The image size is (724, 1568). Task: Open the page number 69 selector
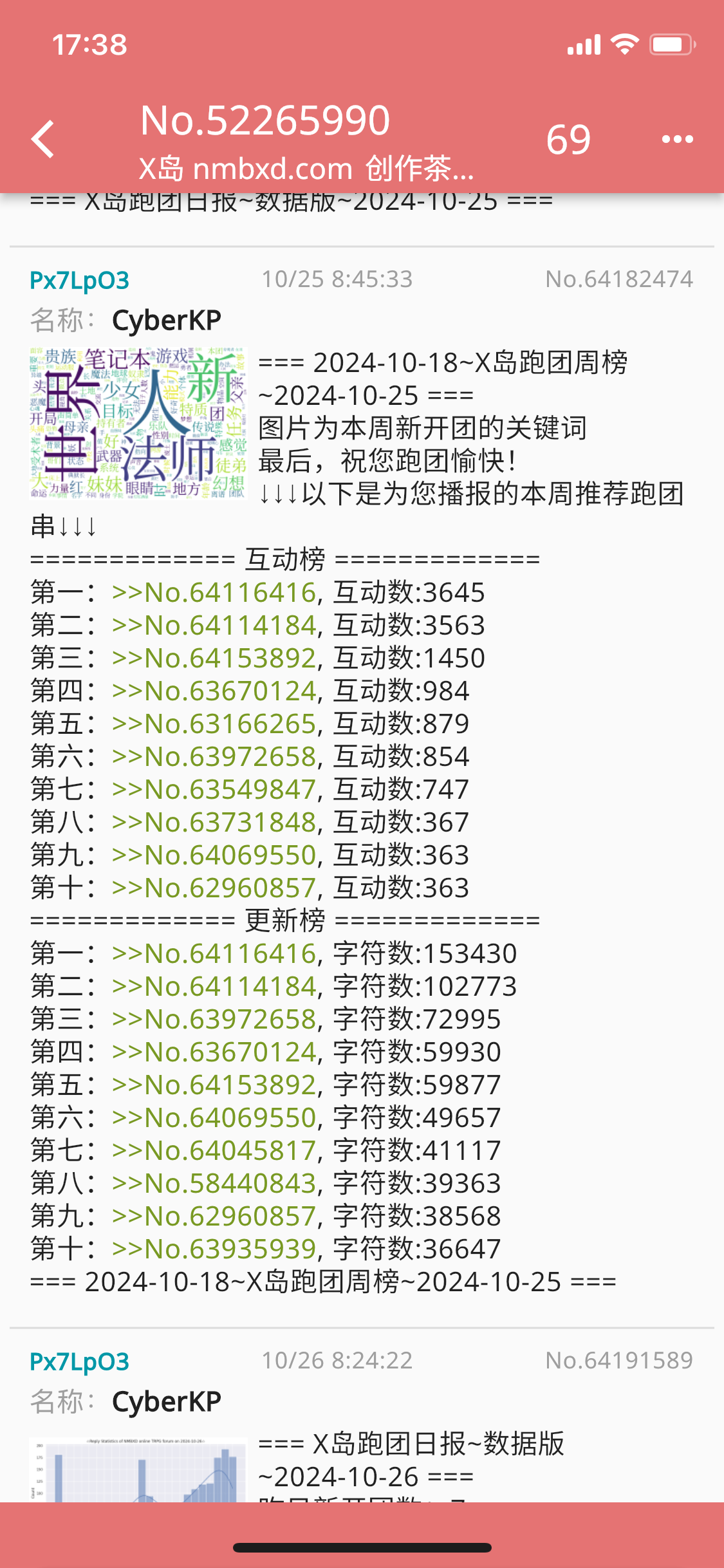[568, 139]
